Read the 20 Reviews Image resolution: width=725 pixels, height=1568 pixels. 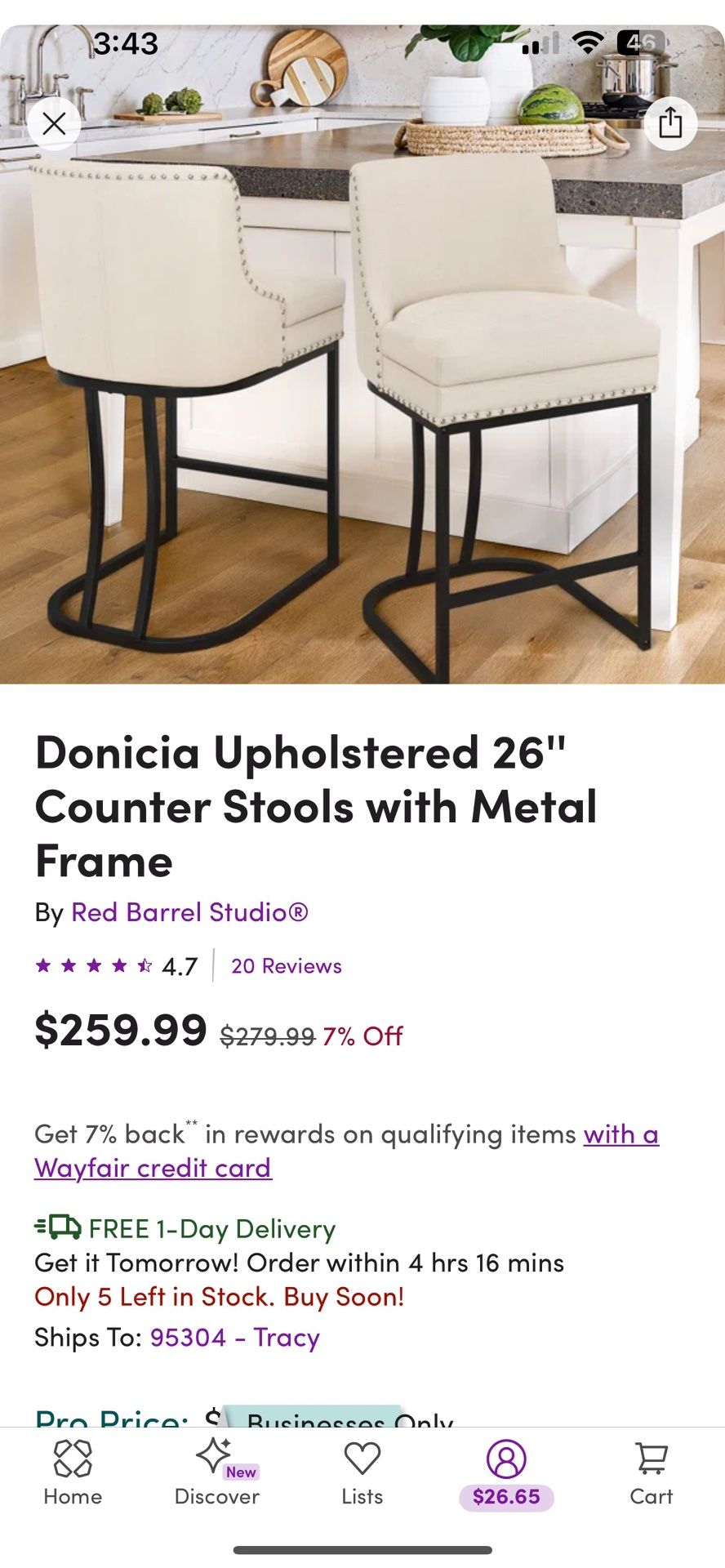(287, 966)
